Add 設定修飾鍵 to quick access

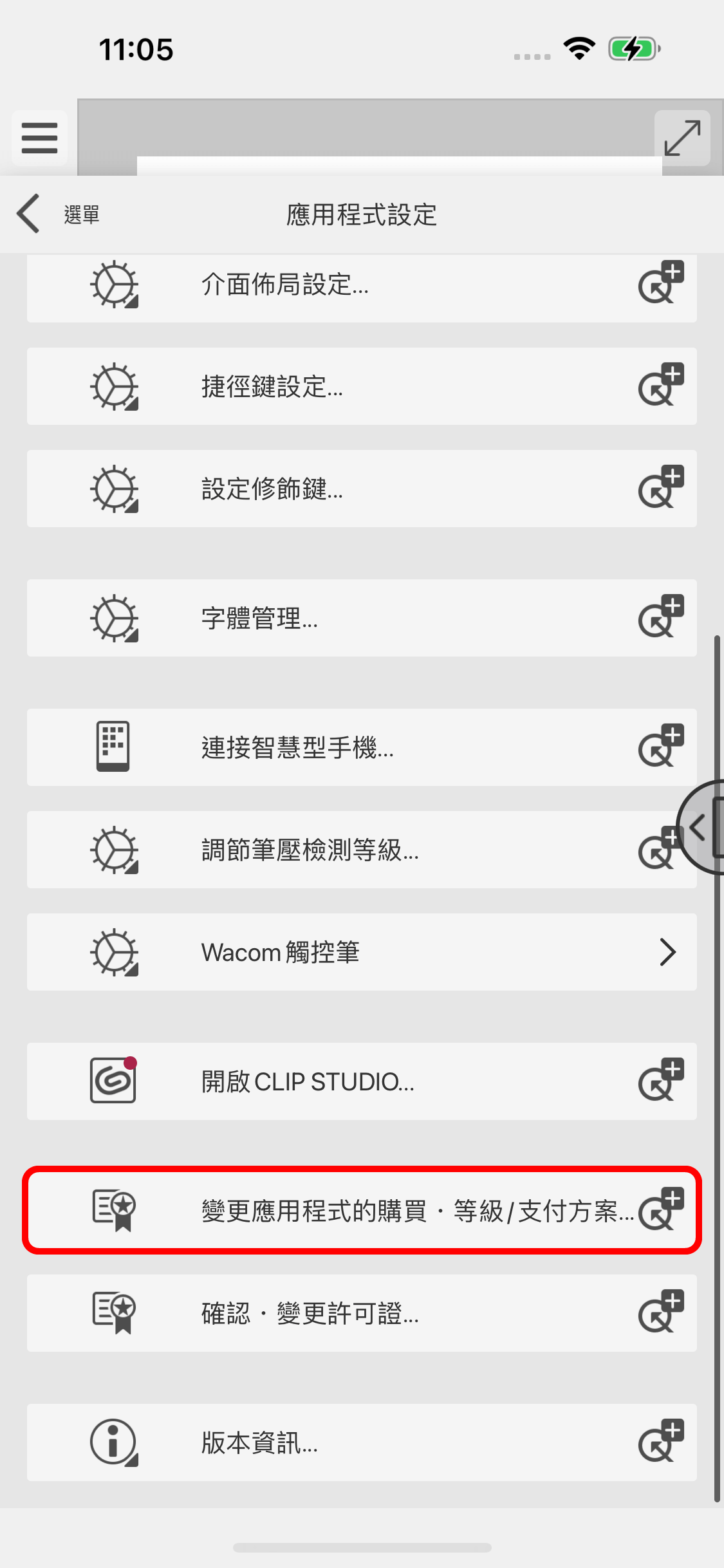[660, 487]
